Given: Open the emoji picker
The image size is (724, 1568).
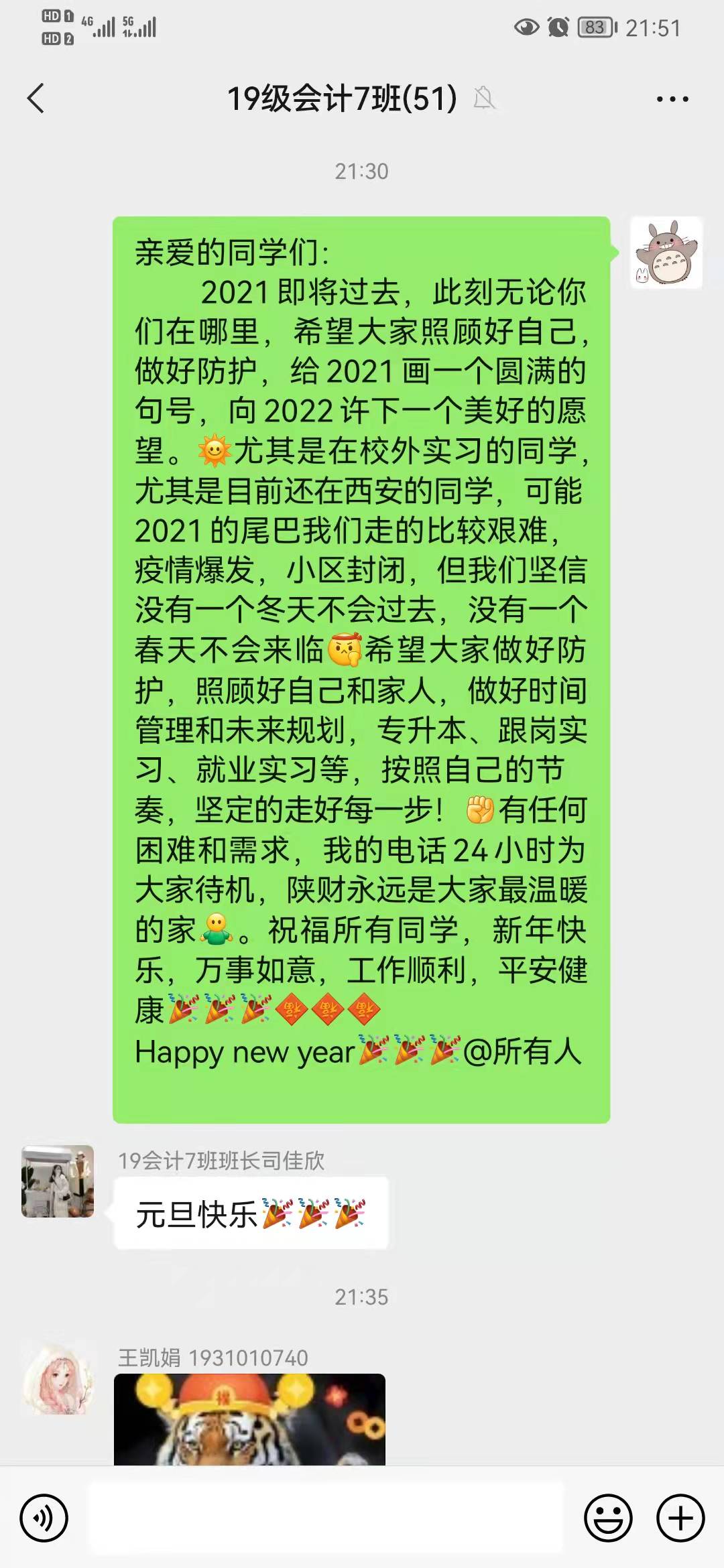Looking at the screenshot, I should 608,1518.
